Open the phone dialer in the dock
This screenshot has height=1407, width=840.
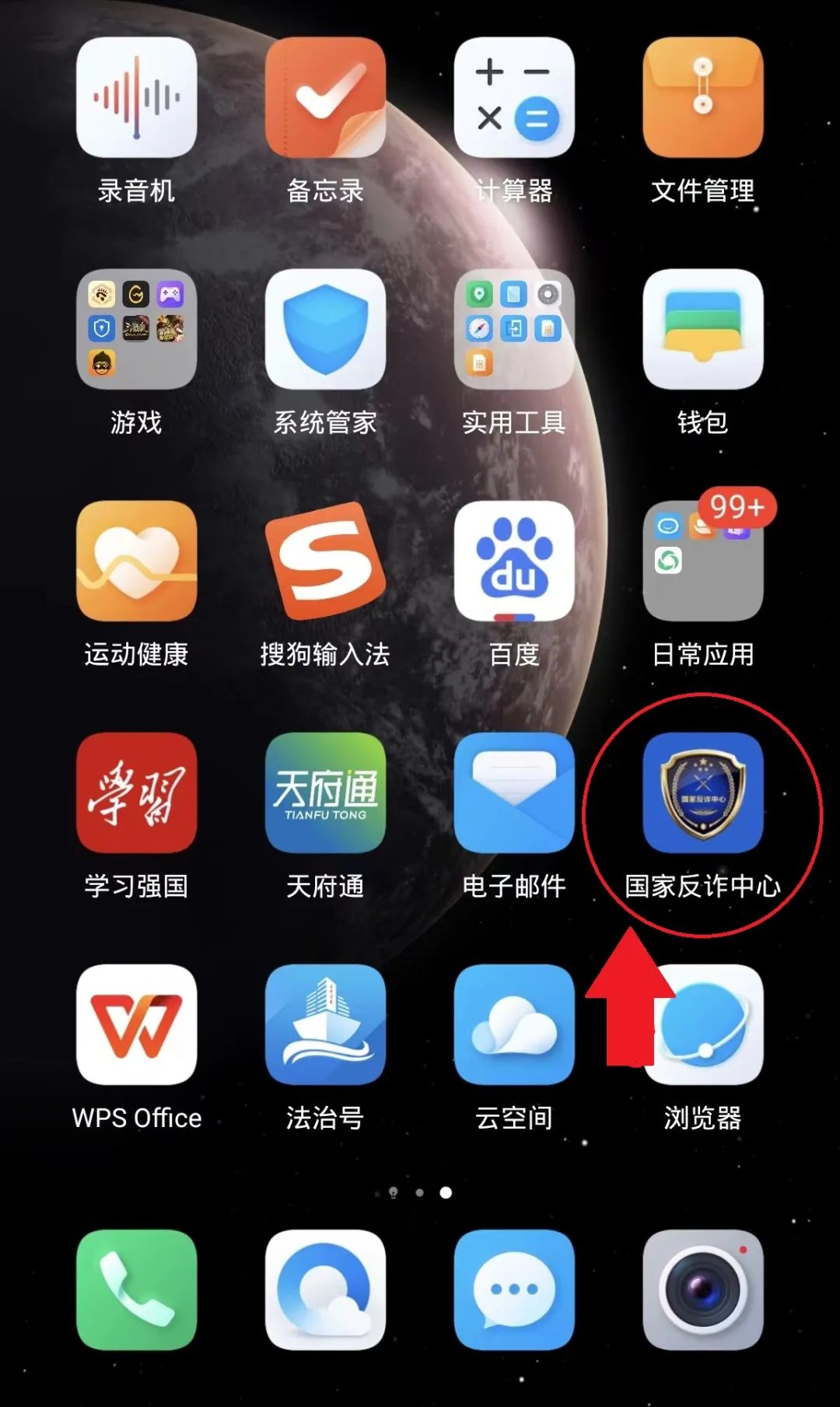[x=136, y=1290]
